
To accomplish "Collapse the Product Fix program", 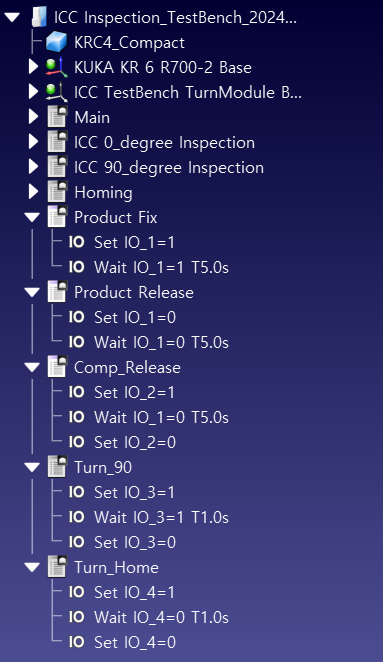I will 32,217.
